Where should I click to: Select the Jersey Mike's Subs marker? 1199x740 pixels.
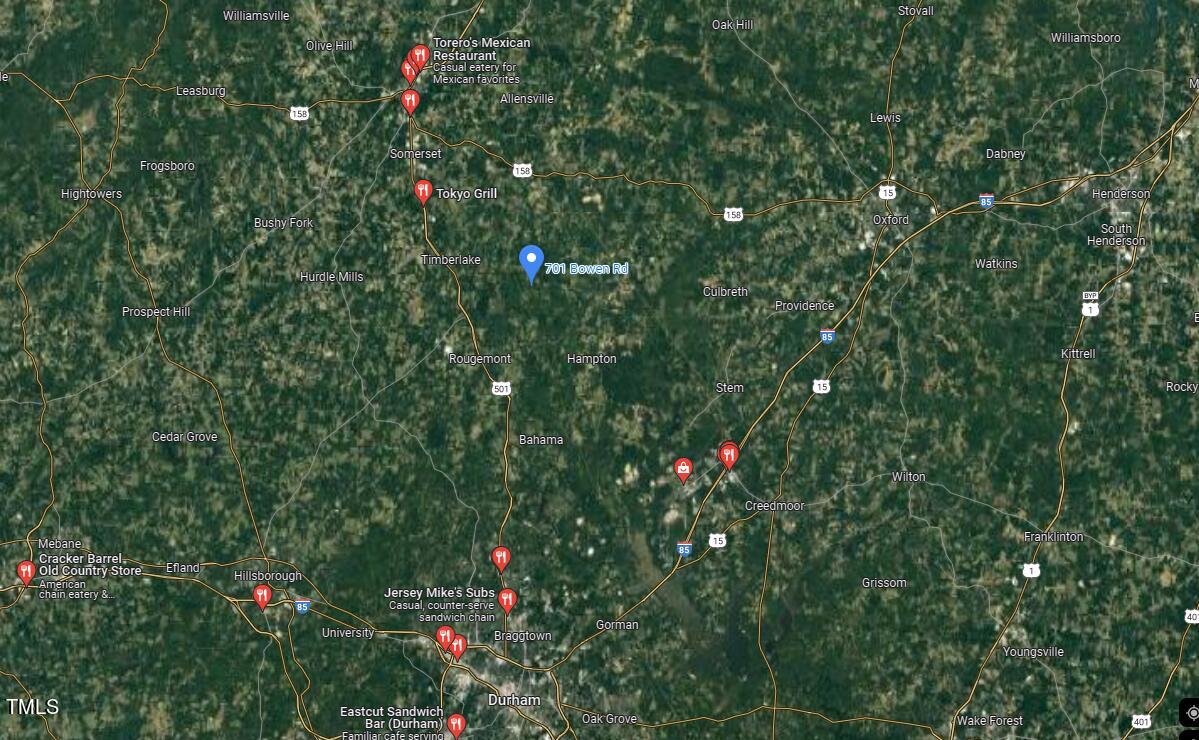[507, 599]
